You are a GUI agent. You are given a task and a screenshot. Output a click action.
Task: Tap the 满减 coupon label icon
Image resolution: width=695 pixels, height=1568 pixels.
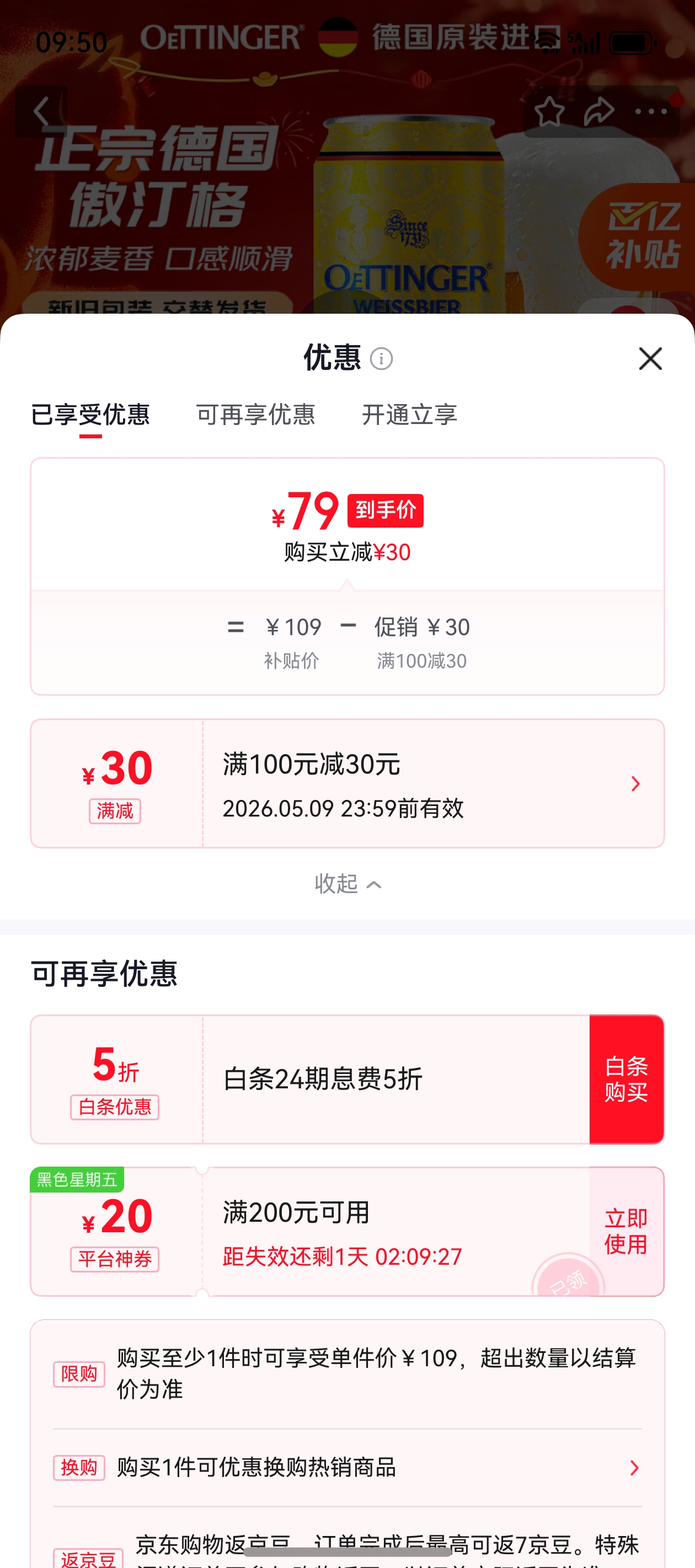tap(116, 812)
